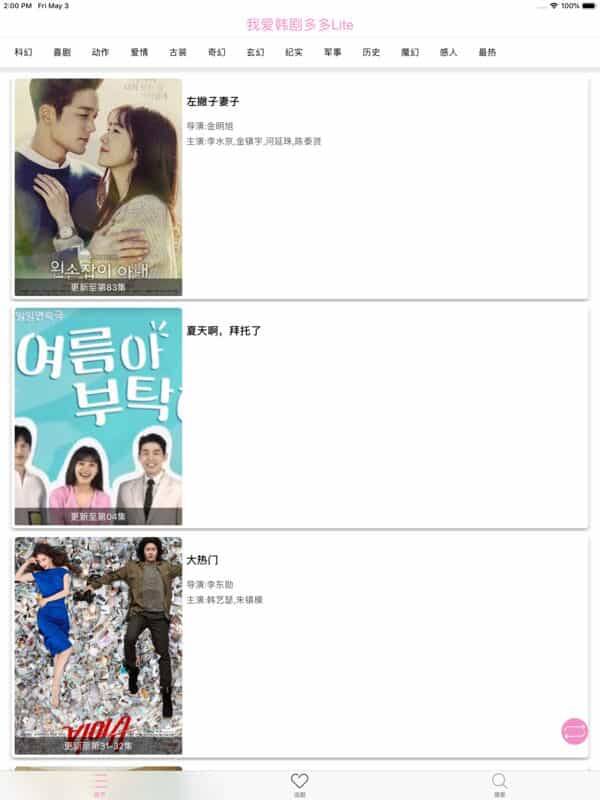The height and width of the screenshot is (800, 600).
Task: Tap the pink floating switch button
Action: (x=575, y=732)
